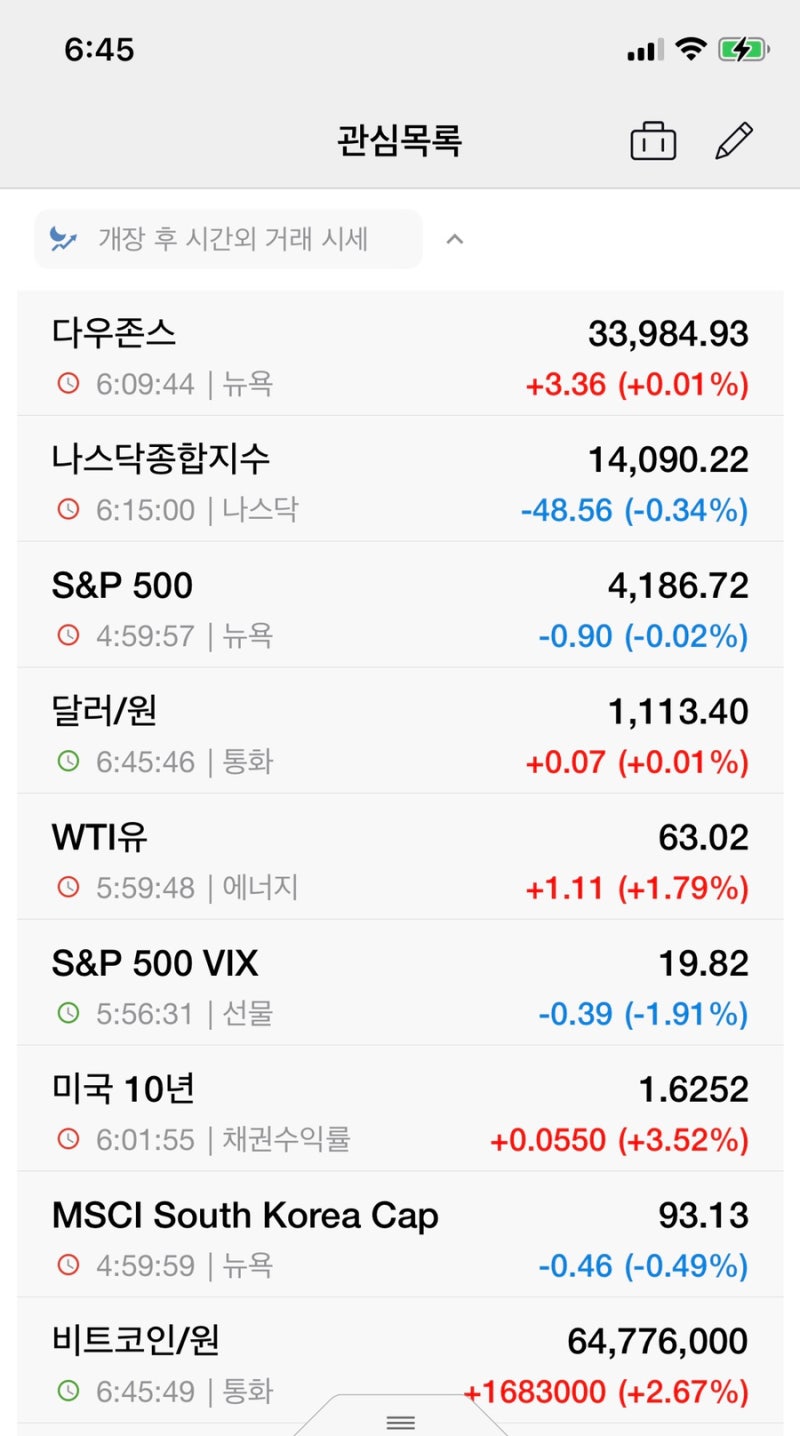The image size is (800, 1436).
Task: Tap the green clock icon next to 달러/원
Action: coord(67,761)
